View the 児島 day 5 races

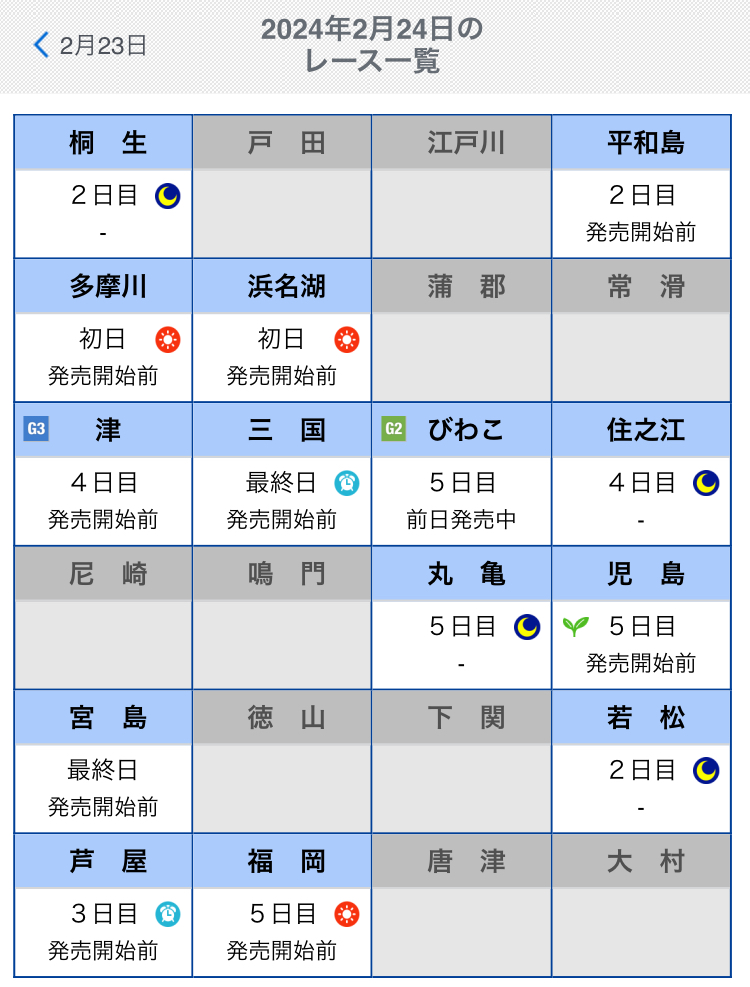(x=641, y=619)
